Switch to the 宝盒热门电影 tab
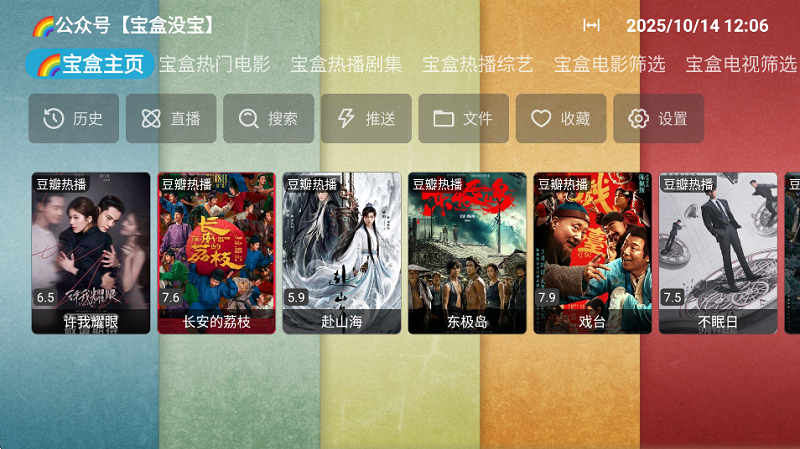 point(214,65)
